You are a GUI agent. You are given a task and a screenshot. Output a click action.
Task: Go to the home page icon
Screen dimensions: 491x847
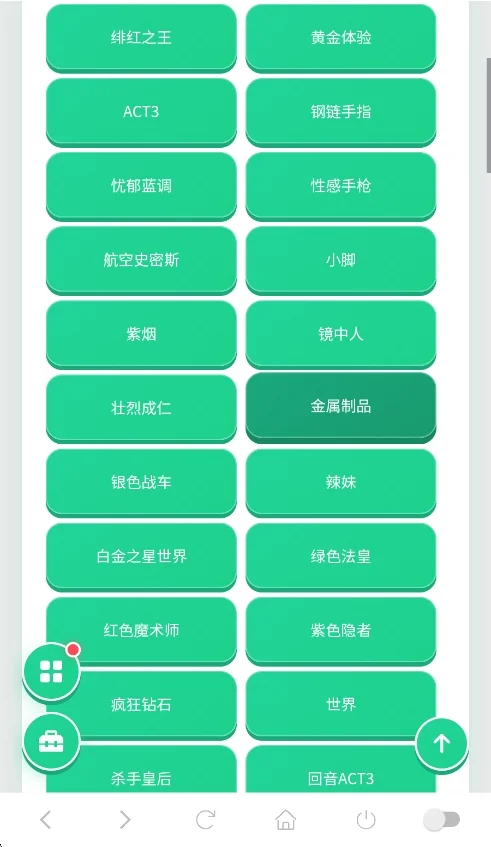click(x=286, y=819)
